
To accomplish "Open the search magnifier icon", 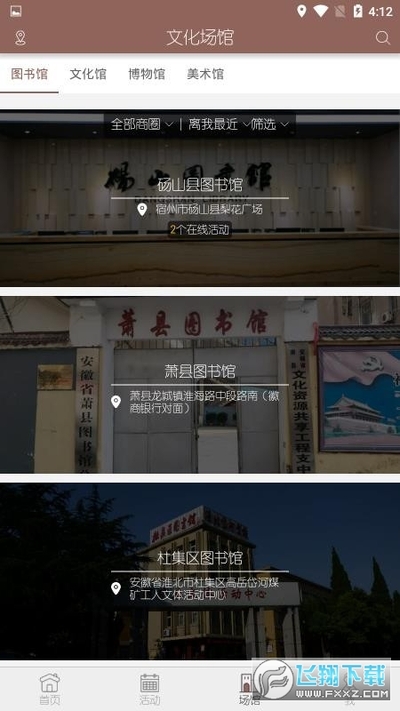I will tap(383, 38).
